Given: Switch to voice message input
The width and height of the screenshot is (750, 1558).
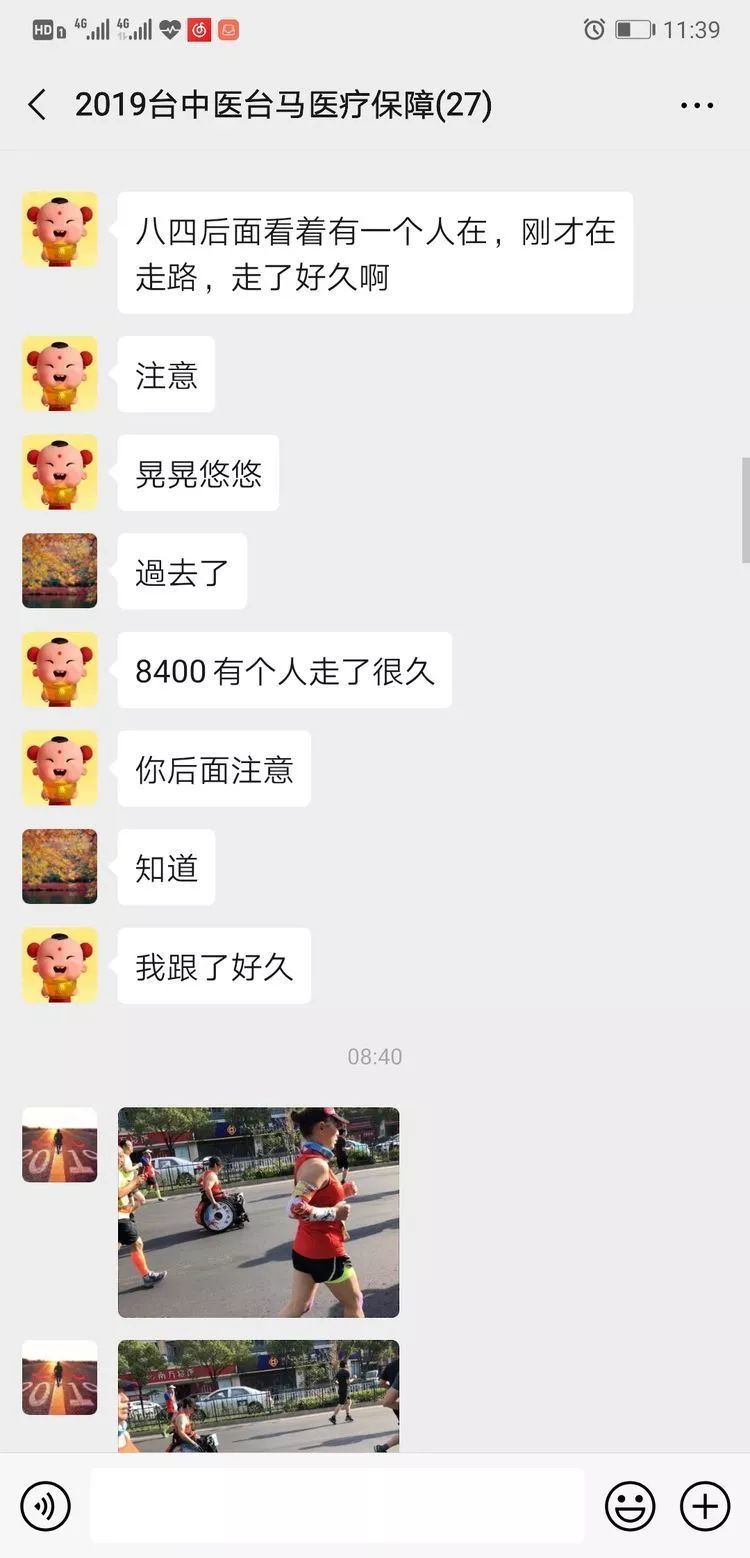Looking at the screenshot, I should coord(46,1505).
